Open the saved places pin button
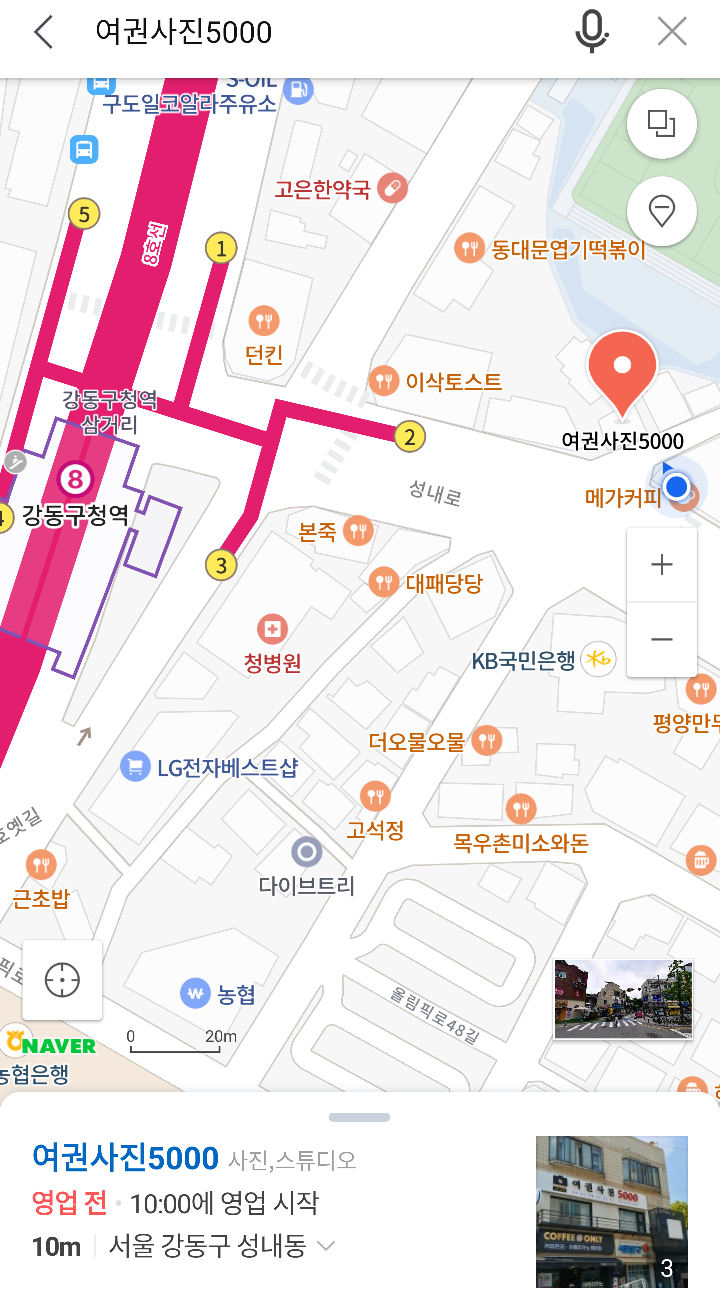 (661, 211)
